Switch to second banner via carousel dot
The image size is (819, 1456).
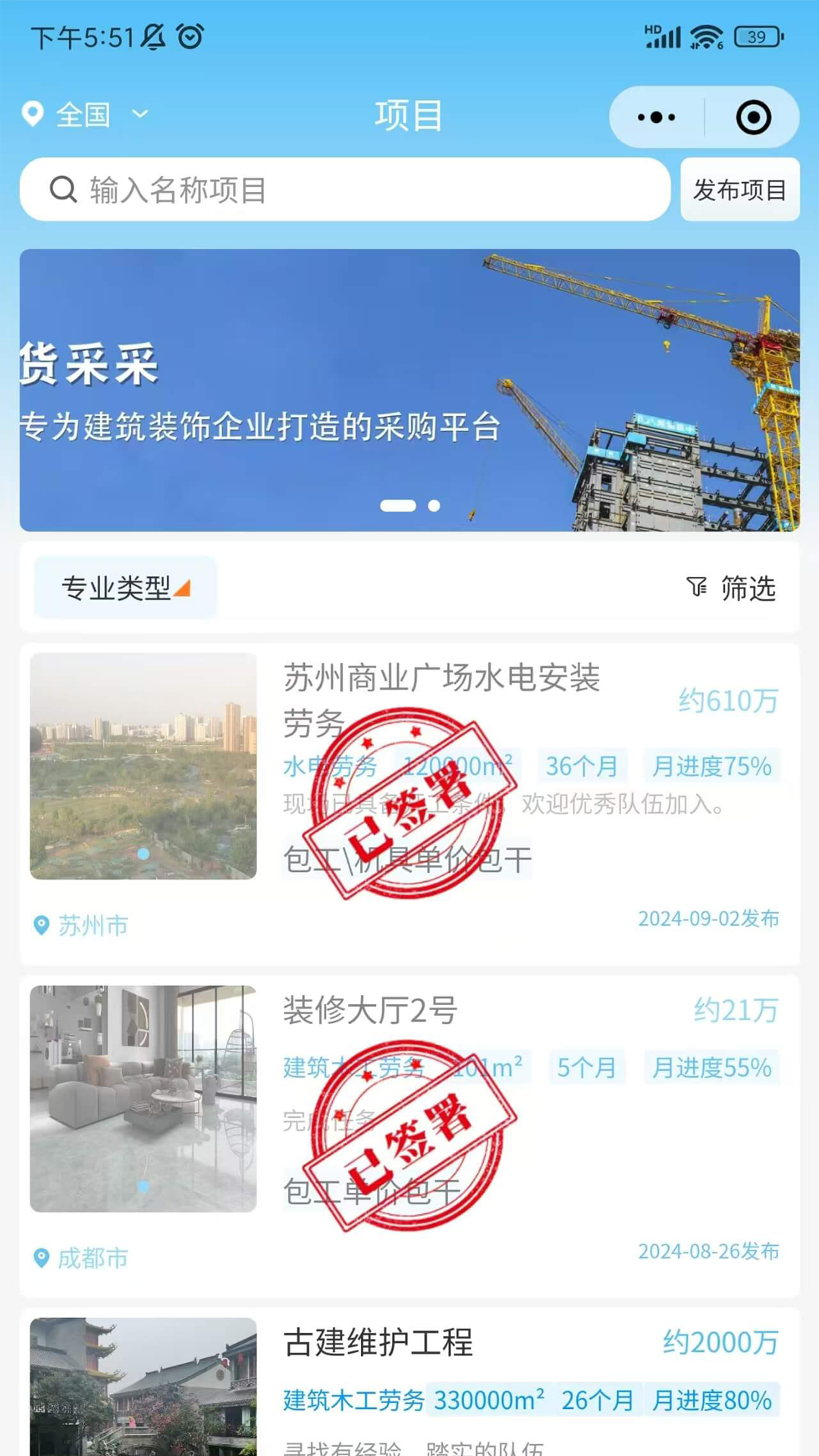coord(433,506)
